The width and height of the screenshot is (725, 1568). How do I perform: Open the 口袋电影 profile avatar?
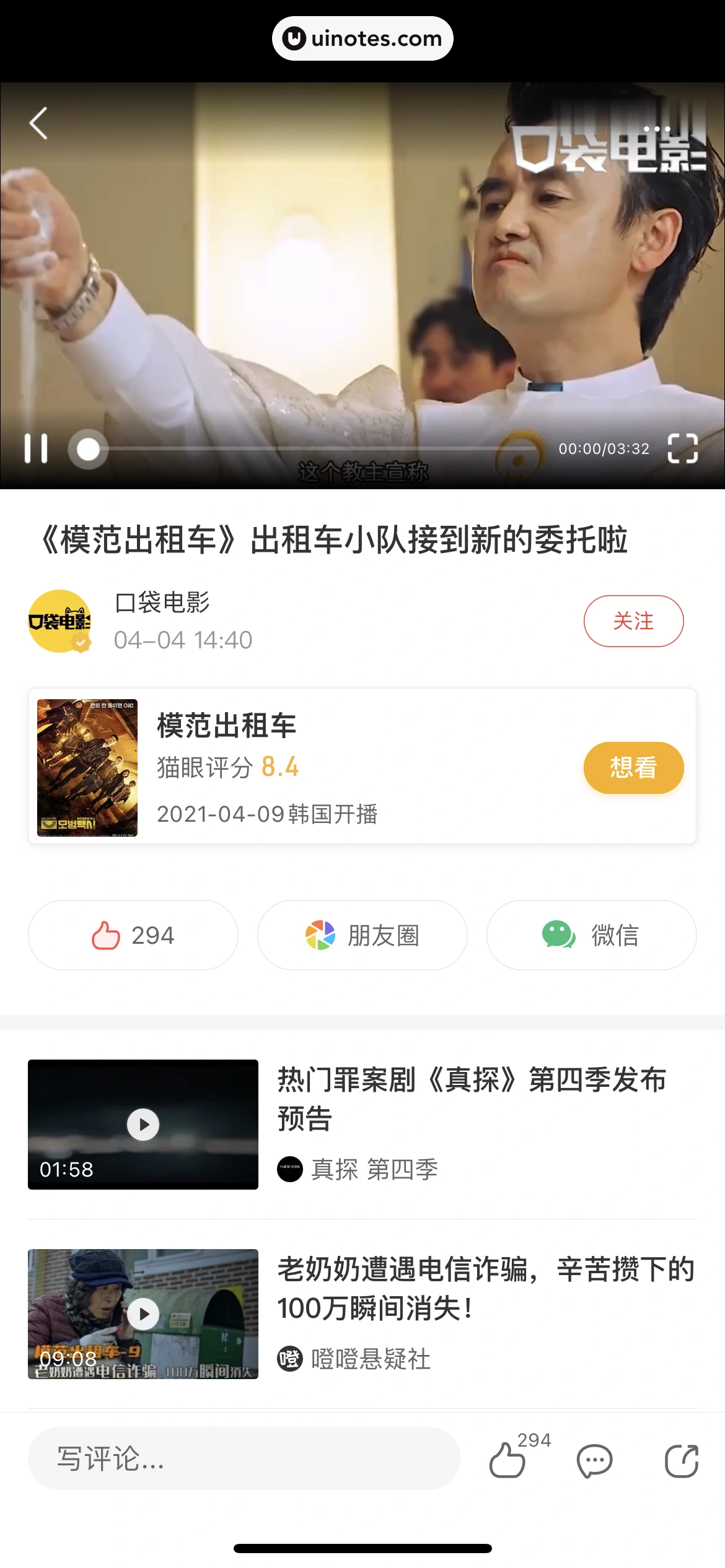click(60, 621)
